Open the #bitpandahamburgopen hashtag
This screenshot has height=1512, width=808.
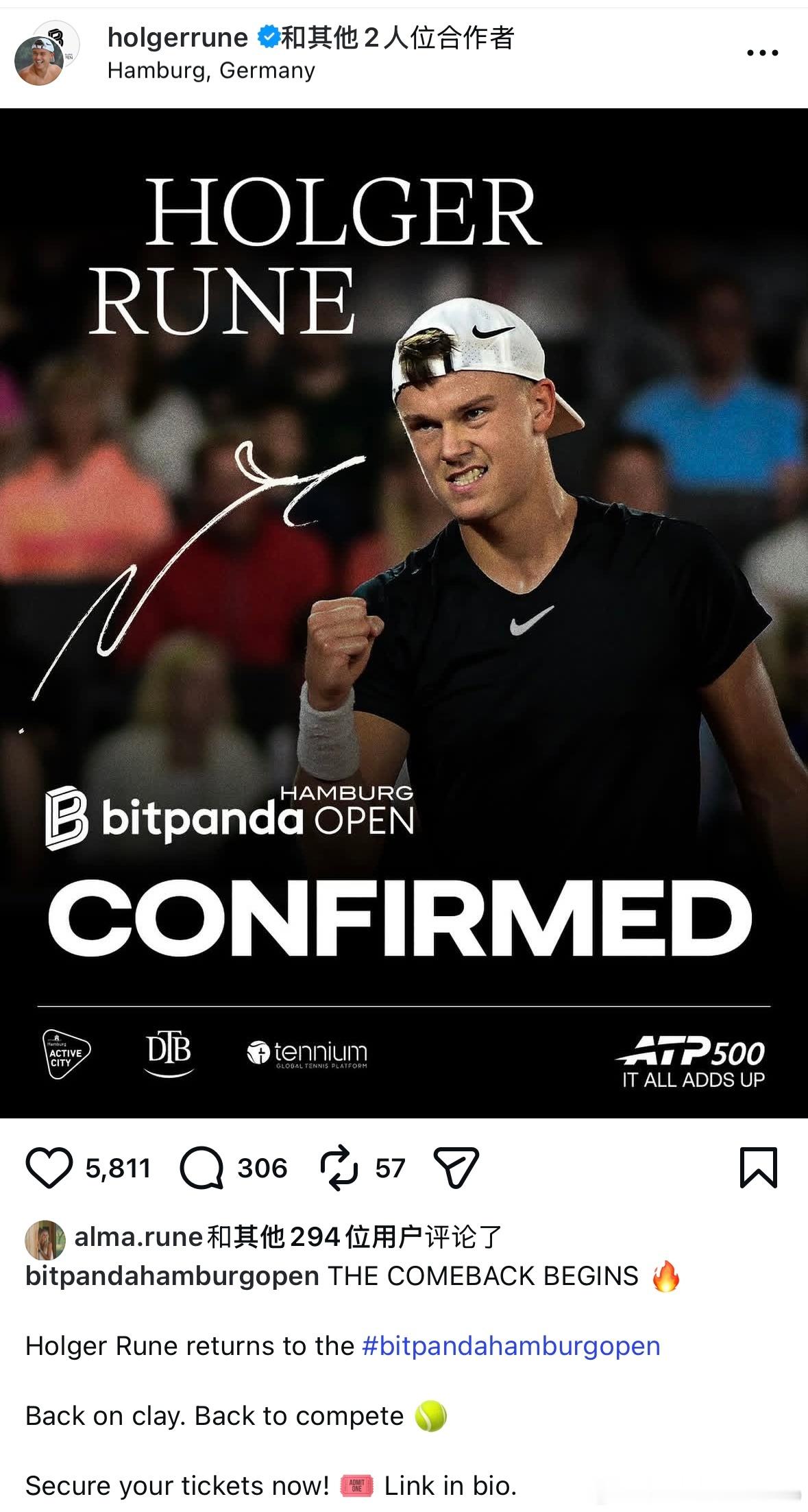[511, 1345]
